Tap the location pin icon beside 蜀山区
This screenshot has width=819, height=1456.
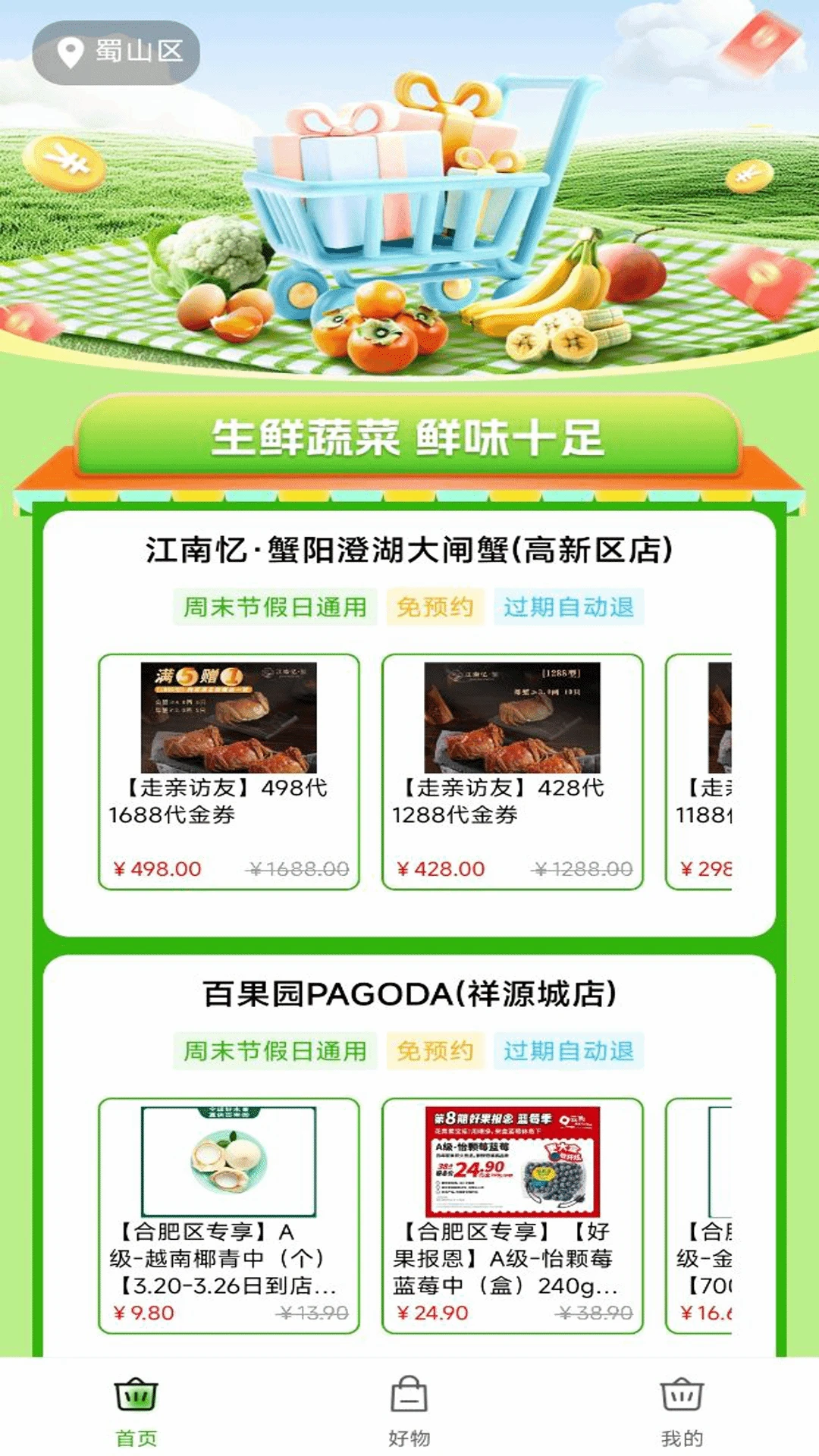point(67,52)
